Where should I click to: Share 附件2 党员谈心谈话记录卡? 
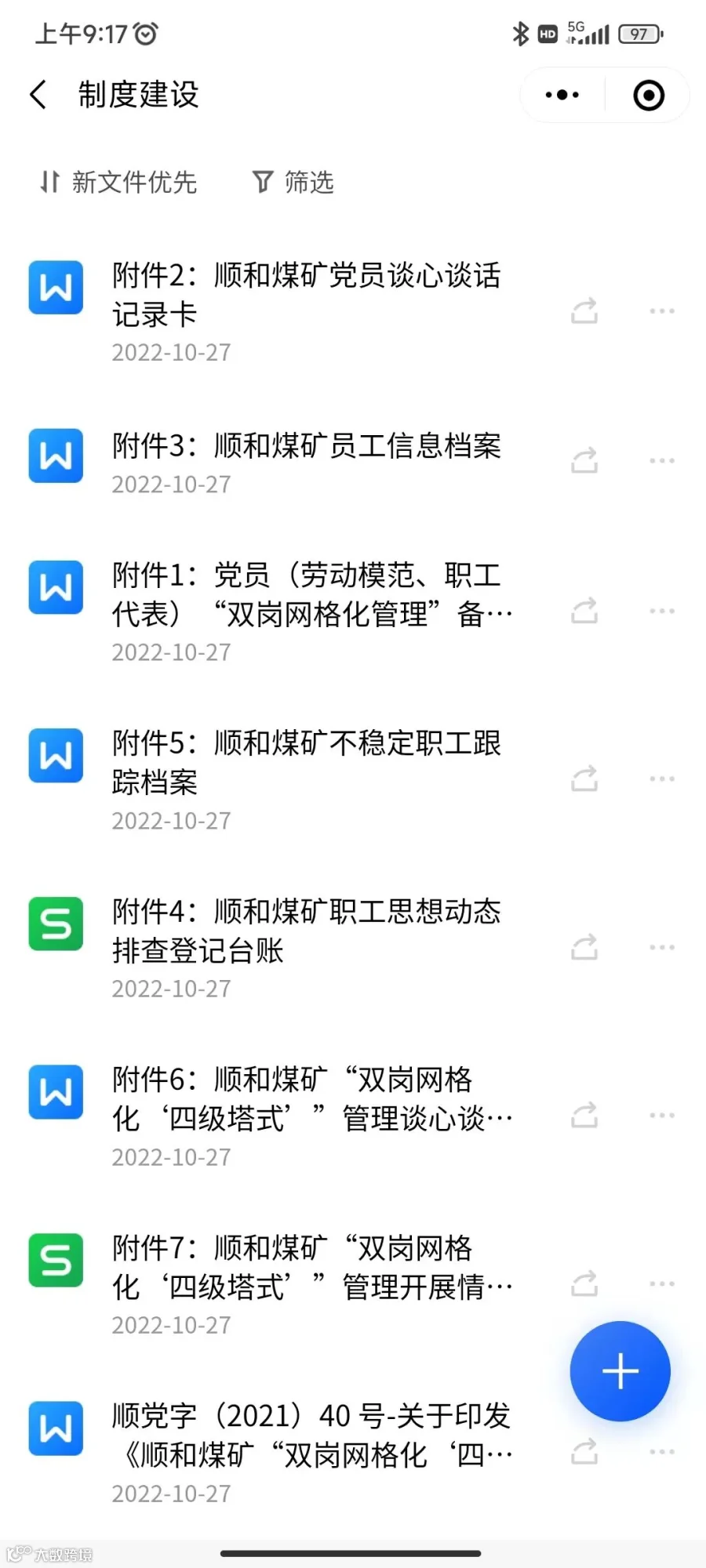[584, 311]
